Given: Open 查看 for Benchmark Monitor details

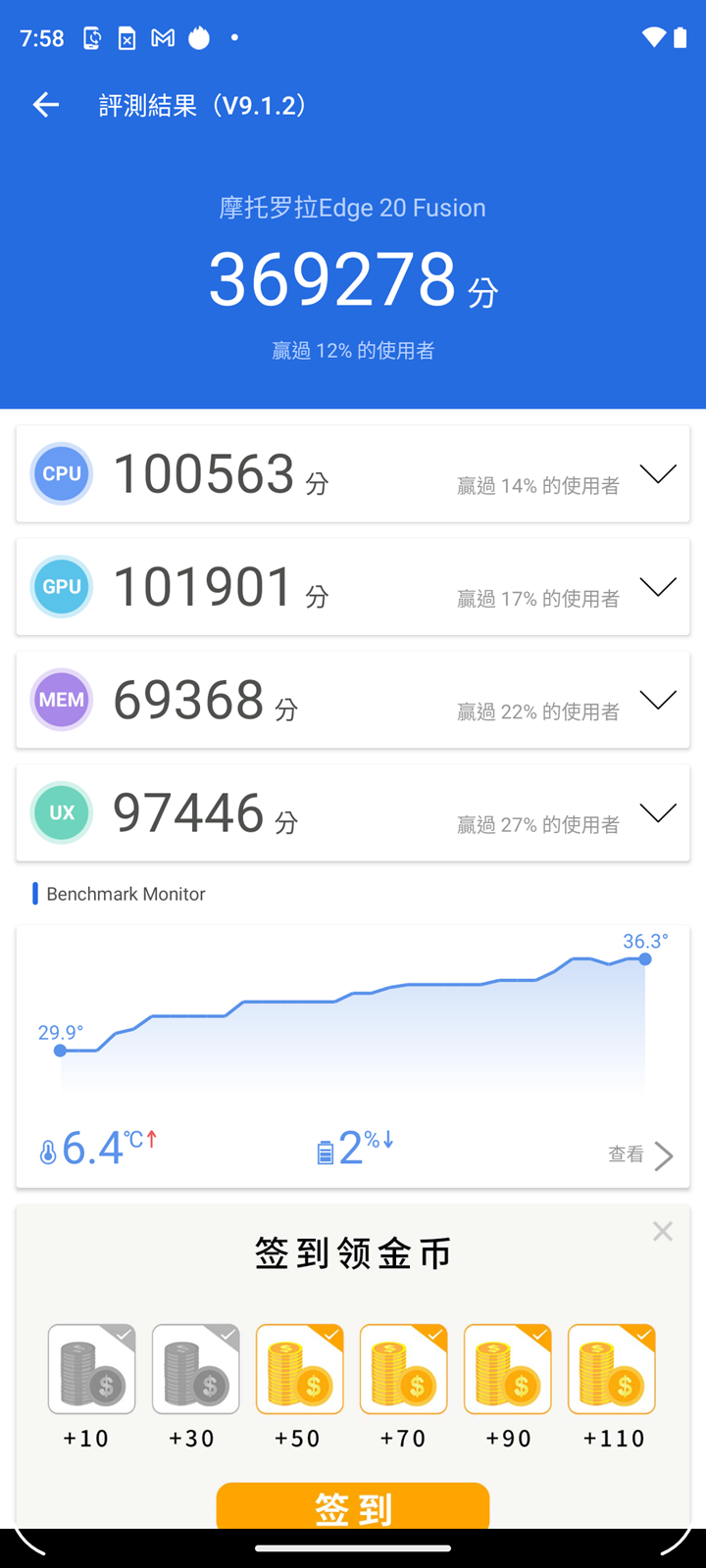Looking at the screenshot, I should click(x=640, y=1155).
